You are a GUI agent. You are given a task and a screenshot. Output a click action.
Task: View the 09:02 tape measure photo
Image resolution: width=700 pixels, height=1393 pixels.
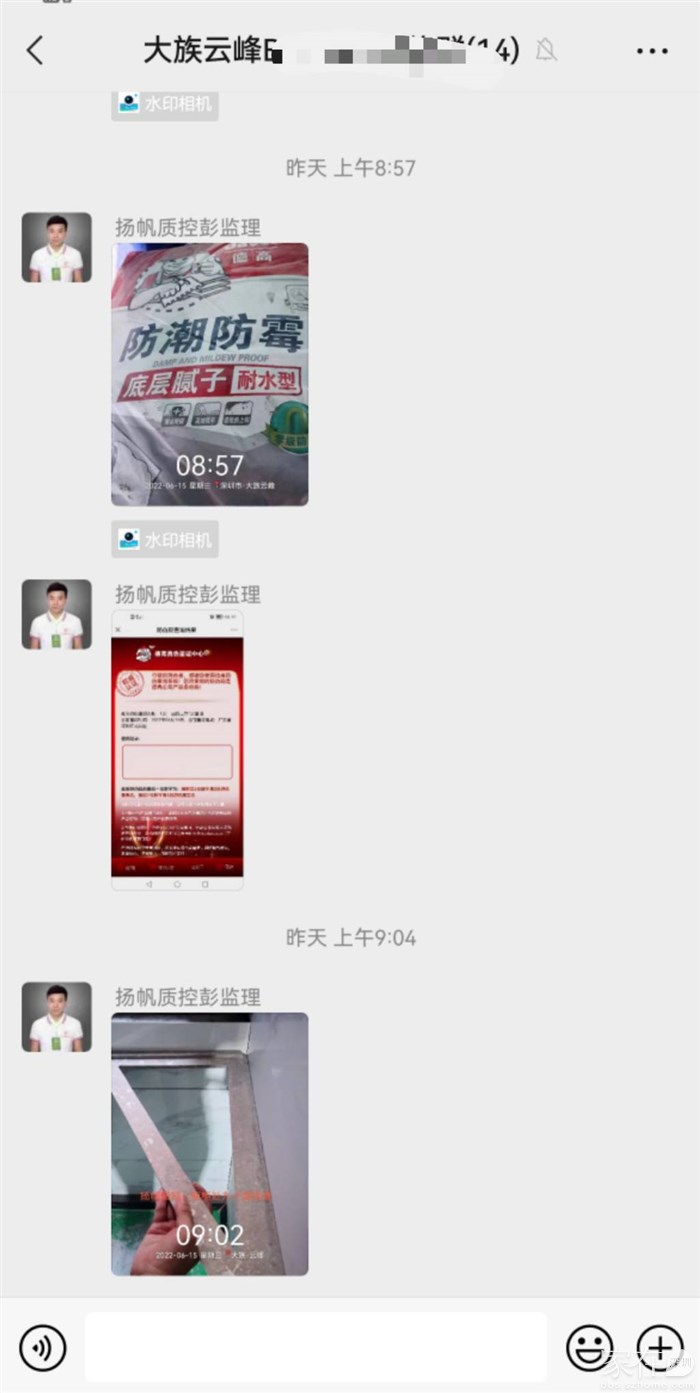tap(209, 1143)
